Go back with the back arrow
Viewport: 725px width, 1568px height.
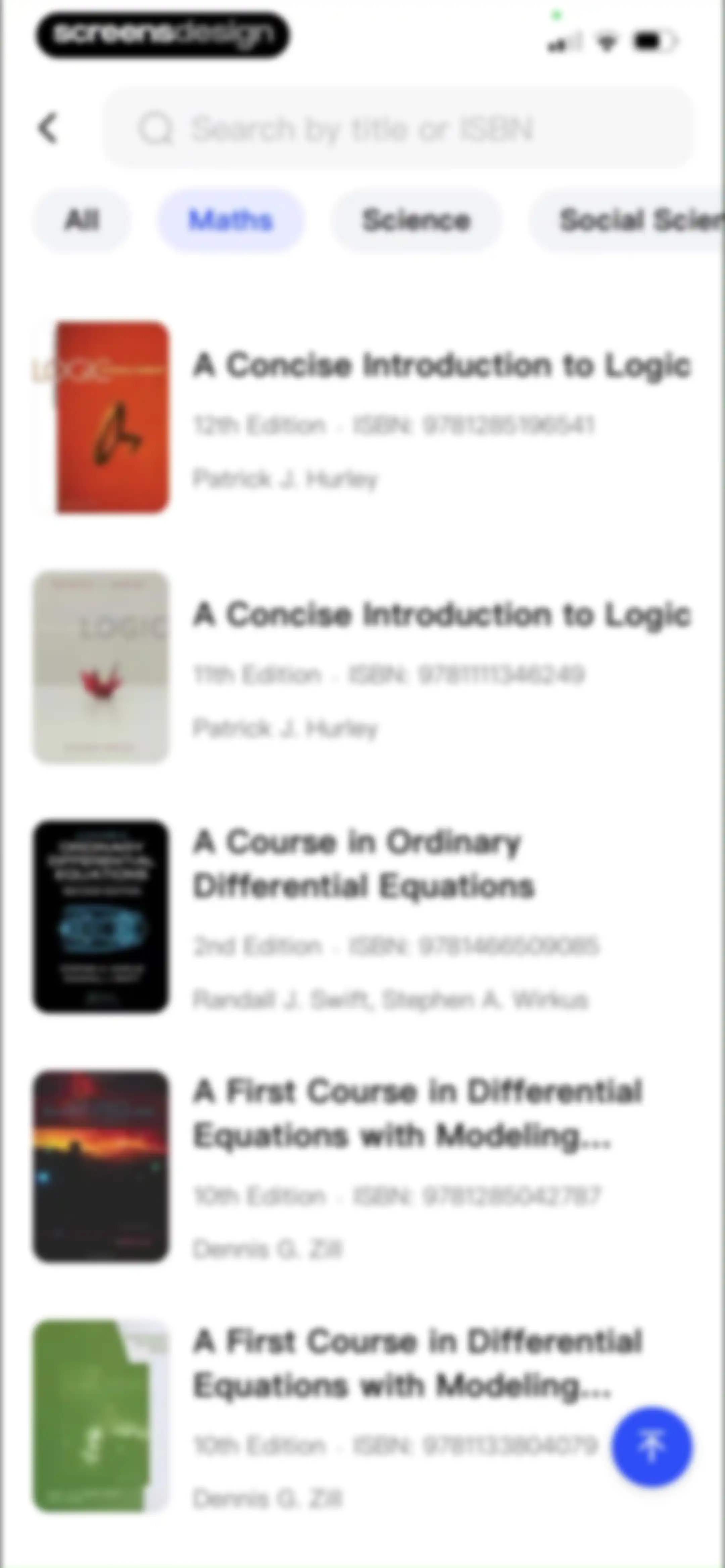point(49,129)
